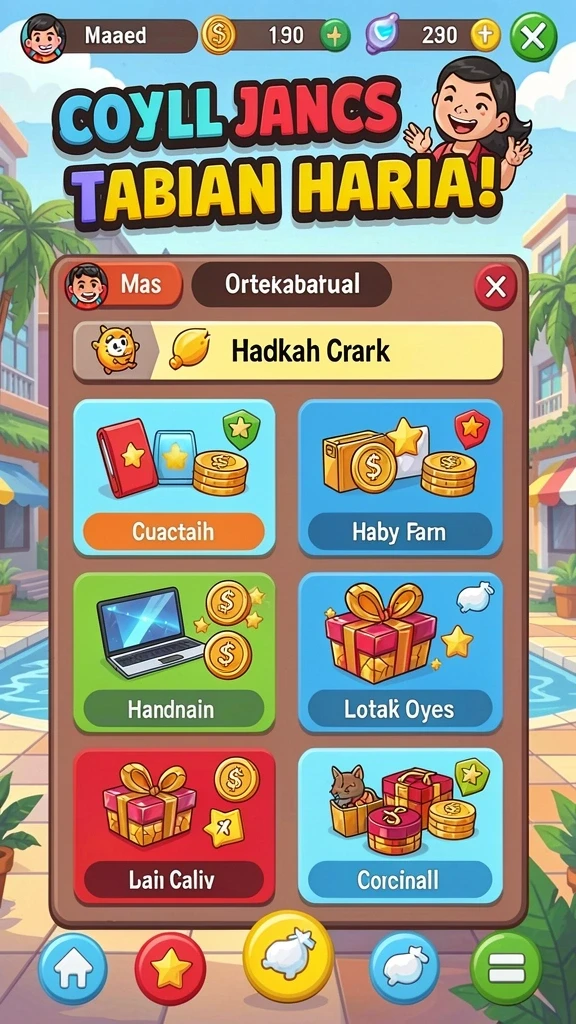
Task: Choose the Lain Caliv red card
Action: pyautogui.click(x=174, y=826)
